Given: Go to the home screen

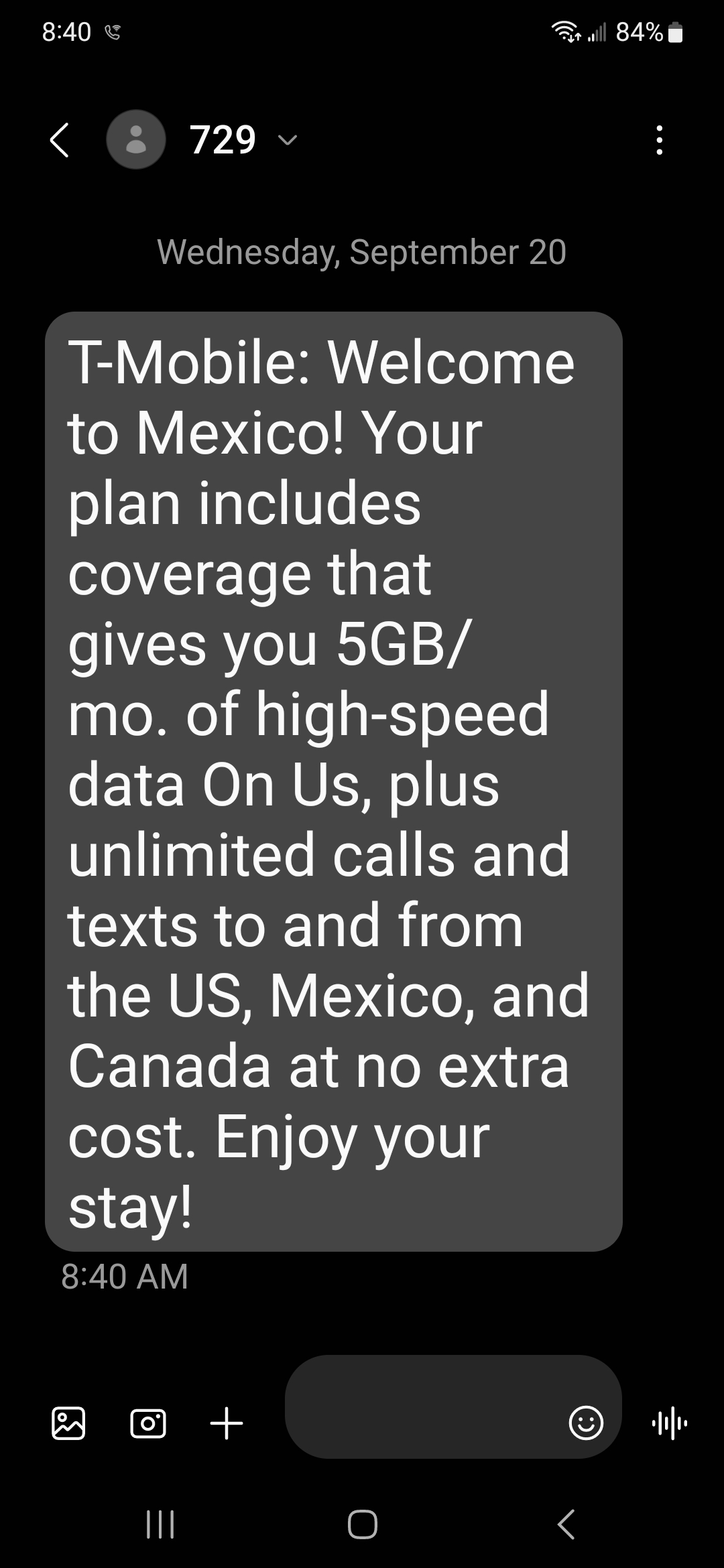Looking at the screenshot, I should pyautogui.click(x=363, y=1524).
